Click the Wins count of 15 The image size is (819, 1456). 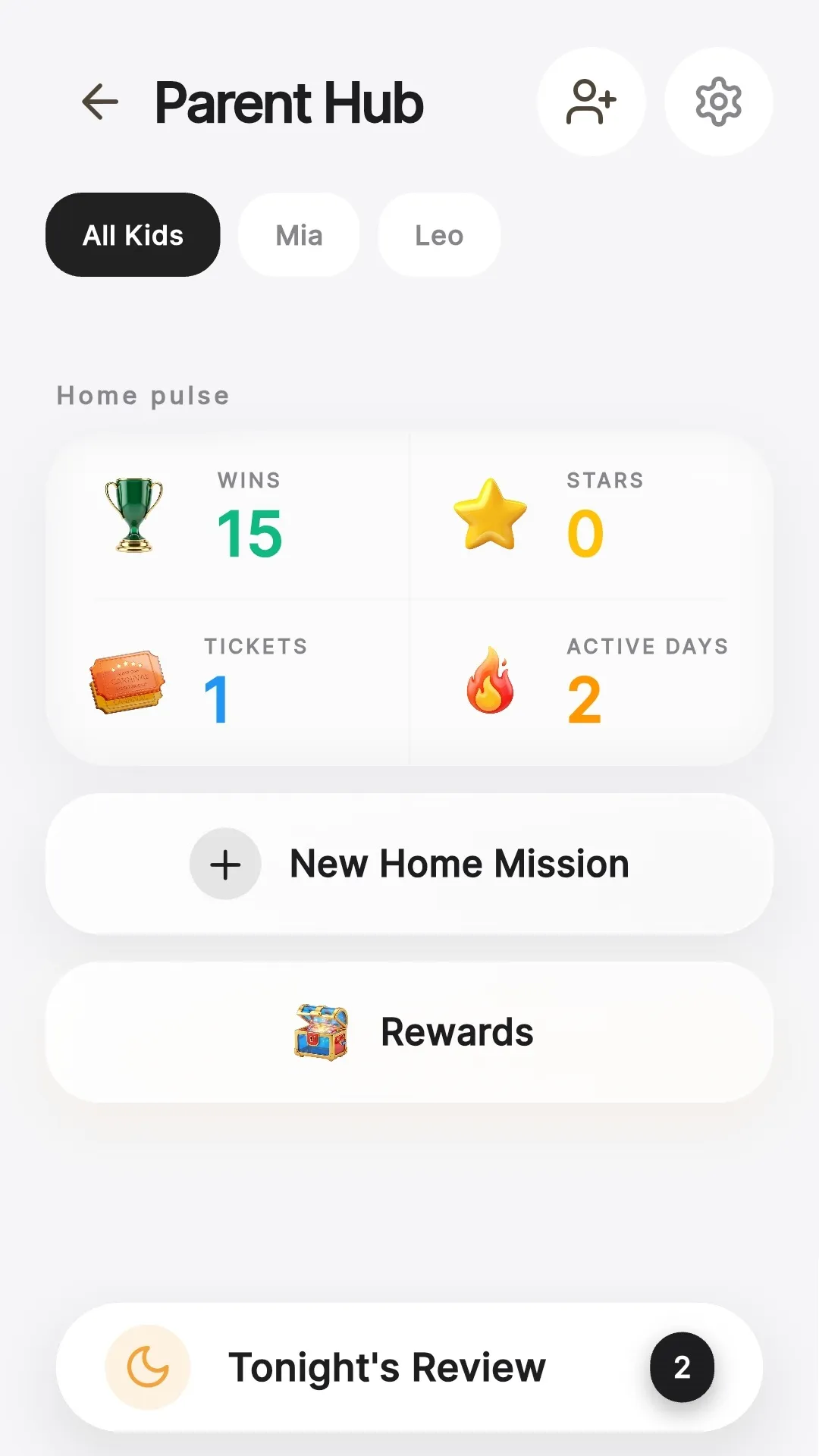tap(249, 533)
